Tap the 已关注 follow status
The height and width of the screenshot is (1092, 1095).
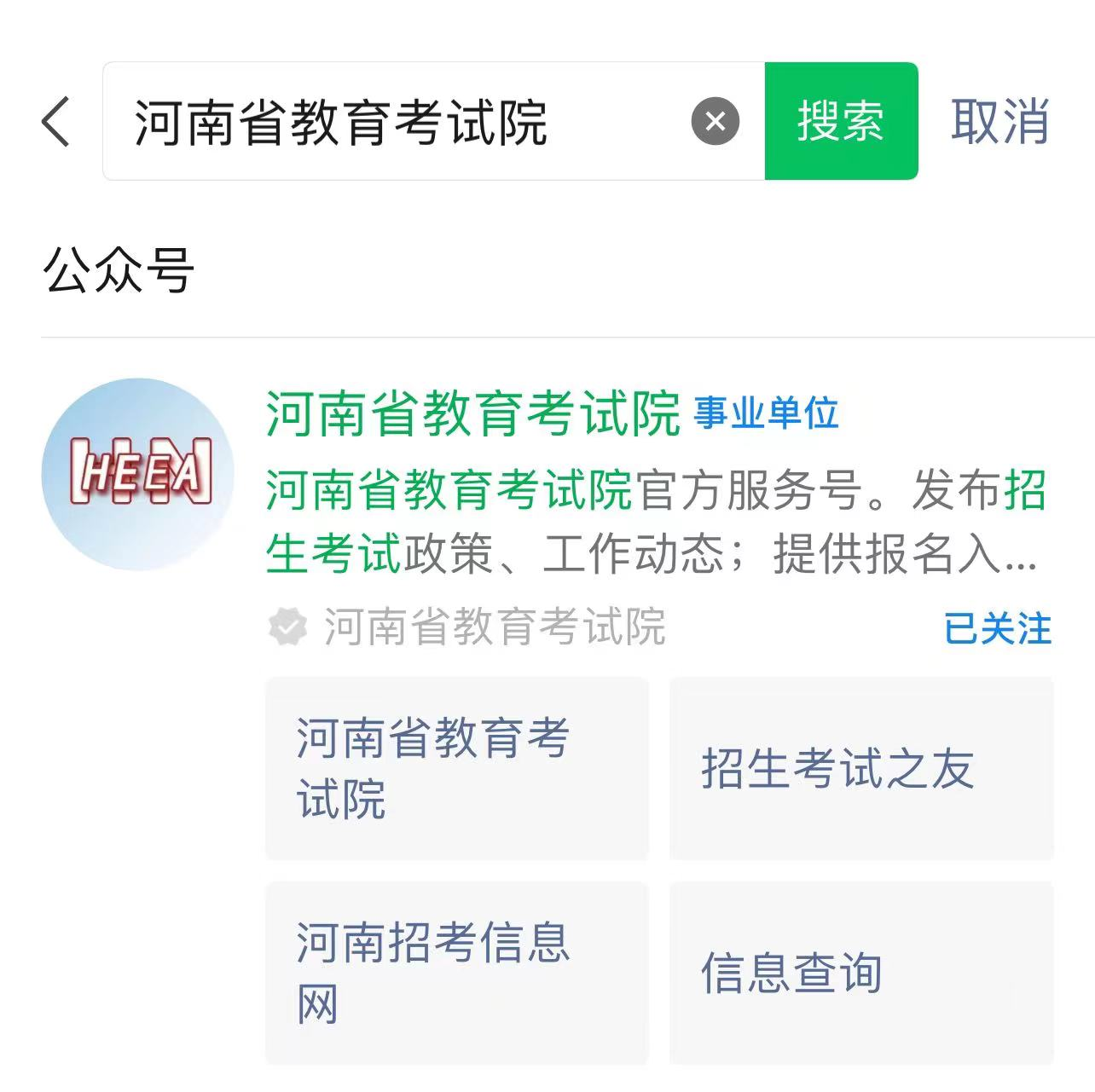pos(997,629)
